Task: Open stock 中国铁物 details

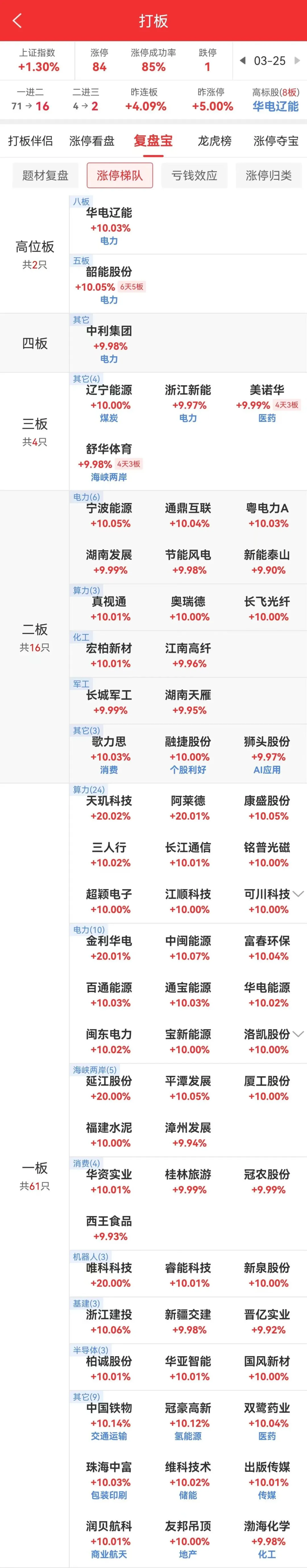Action: coord(109,1408)
